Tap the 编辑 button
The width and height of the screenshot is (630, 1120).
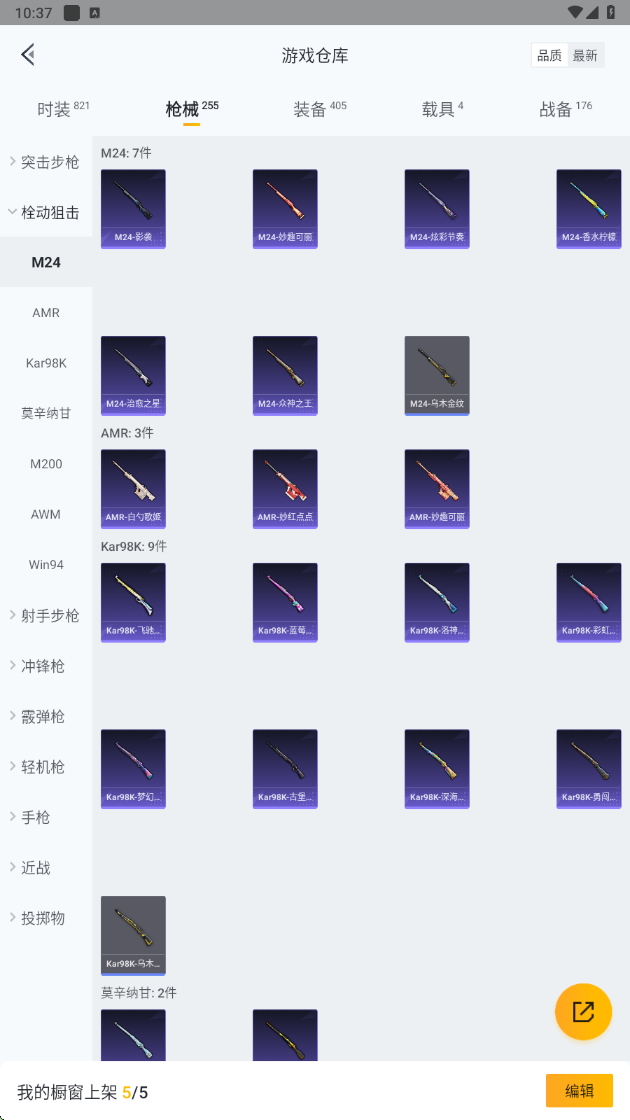click(x=579, y=1091)
